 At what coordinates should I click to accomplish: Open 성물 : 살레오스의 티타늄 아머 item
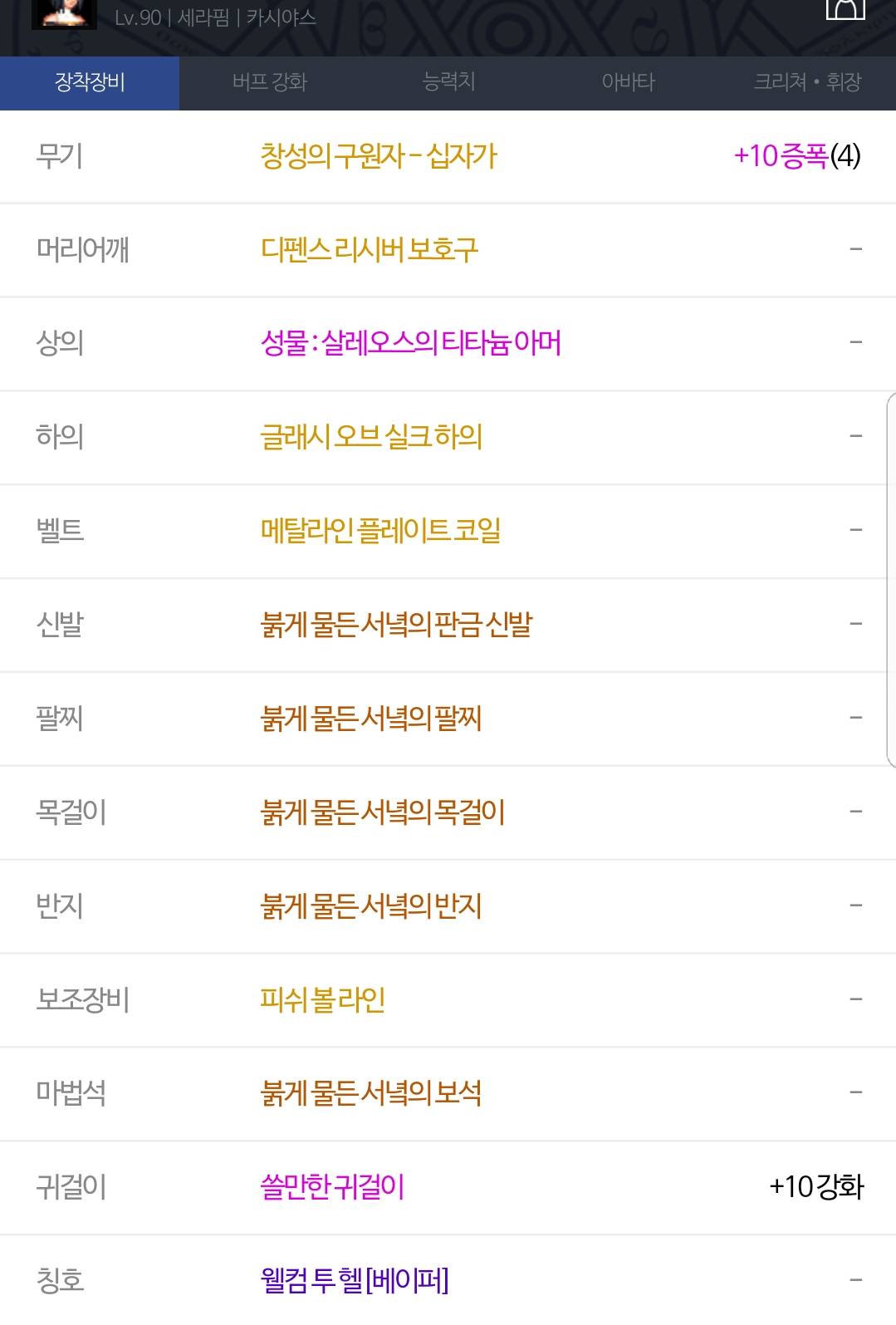coord(410,343)
